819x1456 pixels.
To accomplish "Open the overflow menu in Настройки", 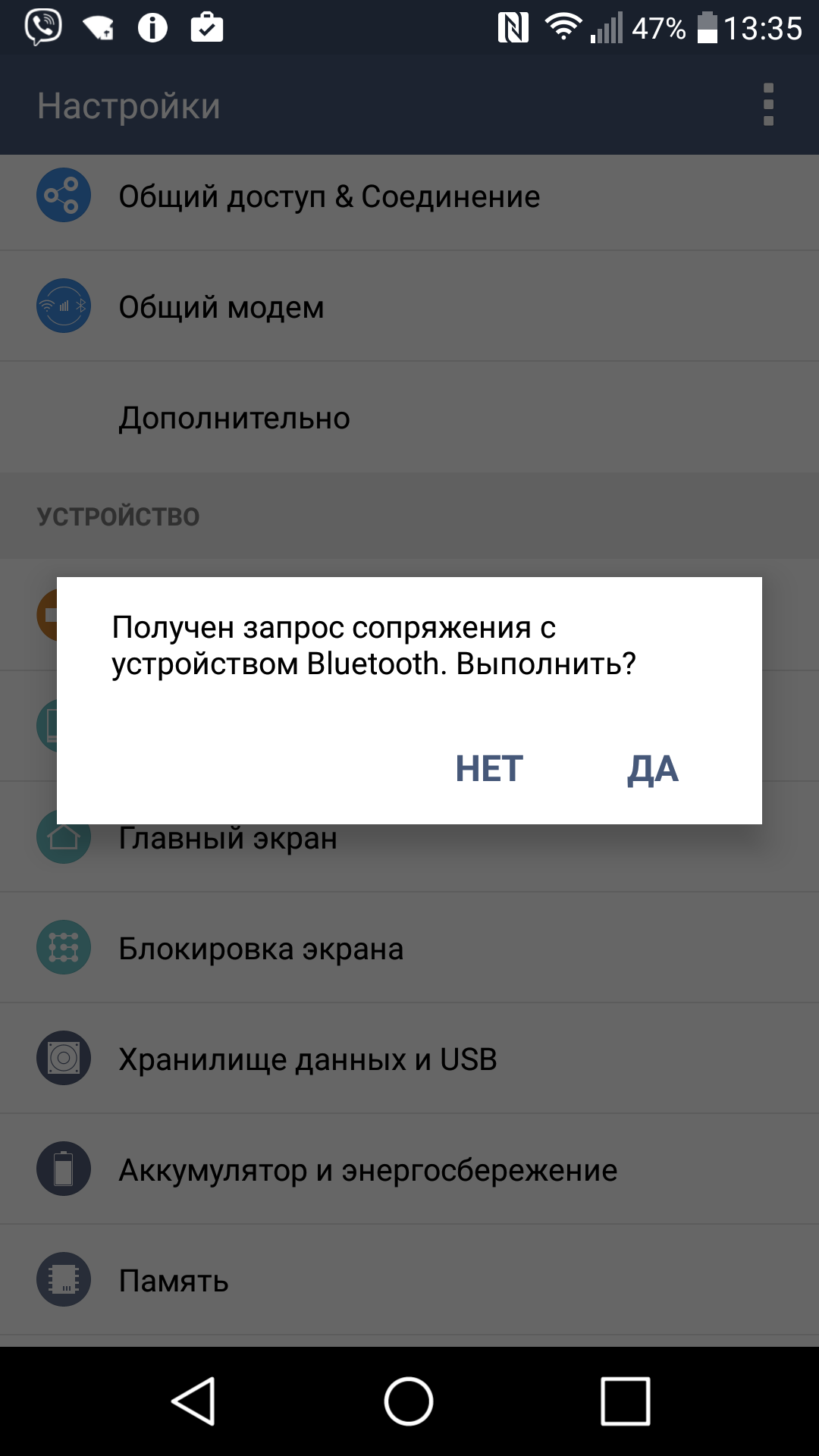I will click(768, 105).
